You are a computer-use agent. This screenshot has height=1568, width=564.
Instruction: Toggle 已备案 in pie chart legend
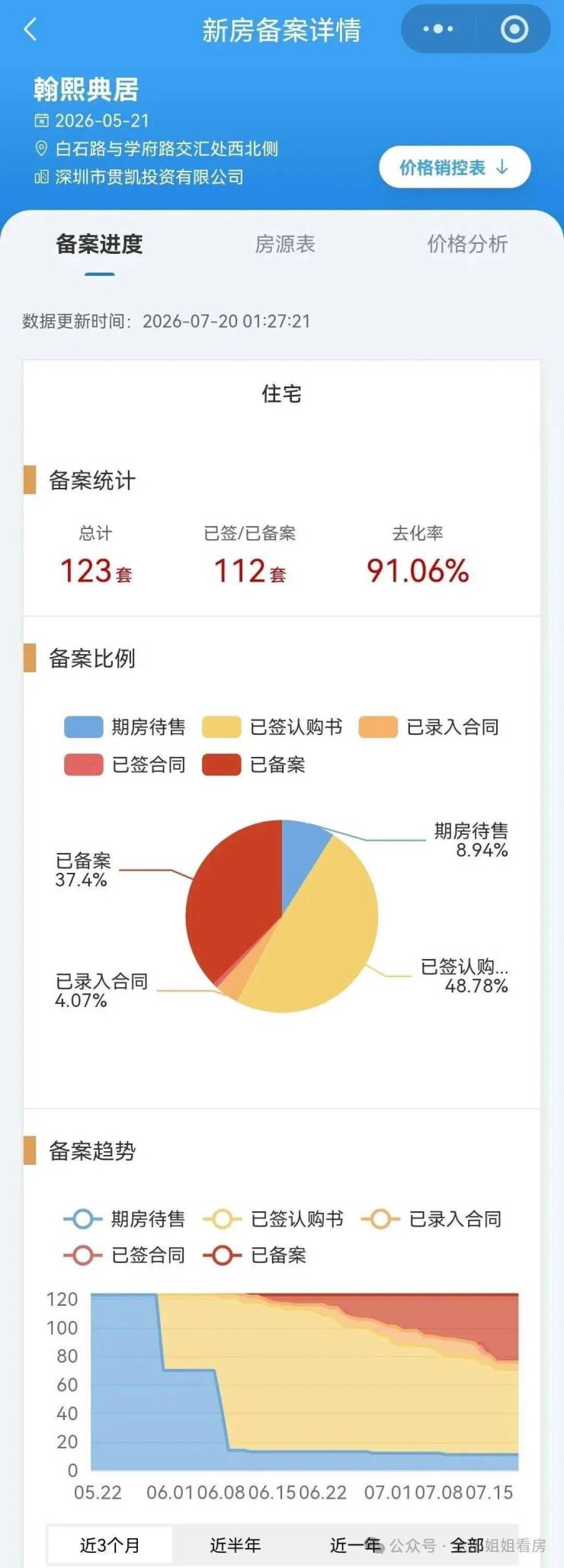tap(254, 765)
